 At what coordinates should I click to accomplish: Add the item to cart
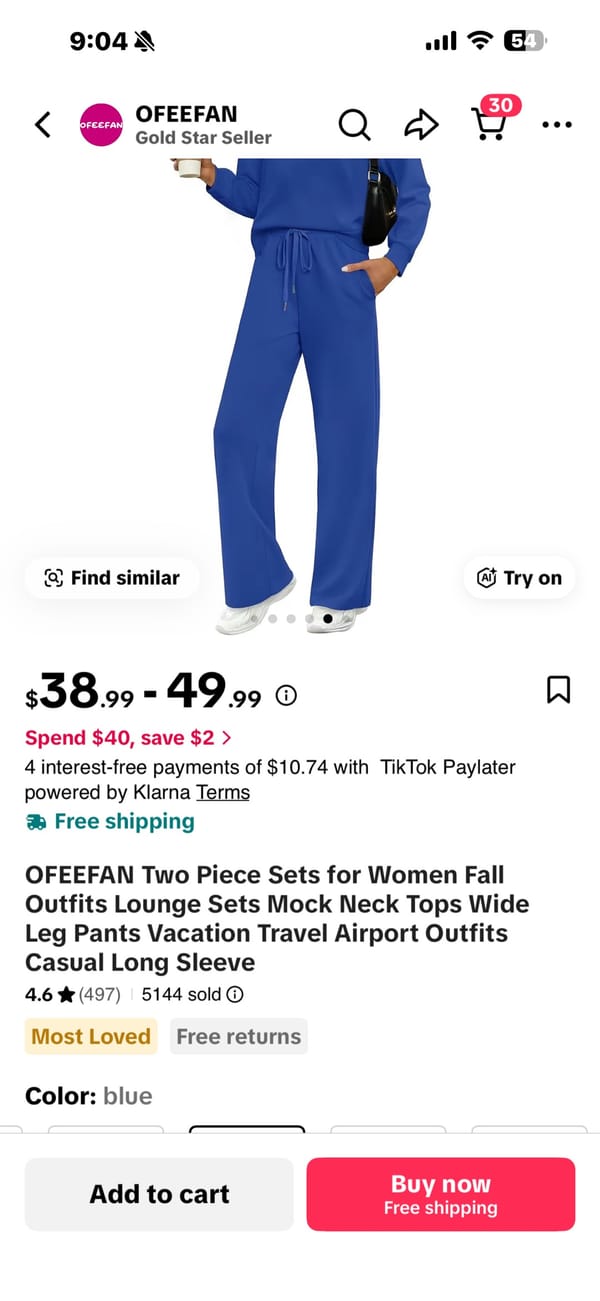[x=159, y=1194]
